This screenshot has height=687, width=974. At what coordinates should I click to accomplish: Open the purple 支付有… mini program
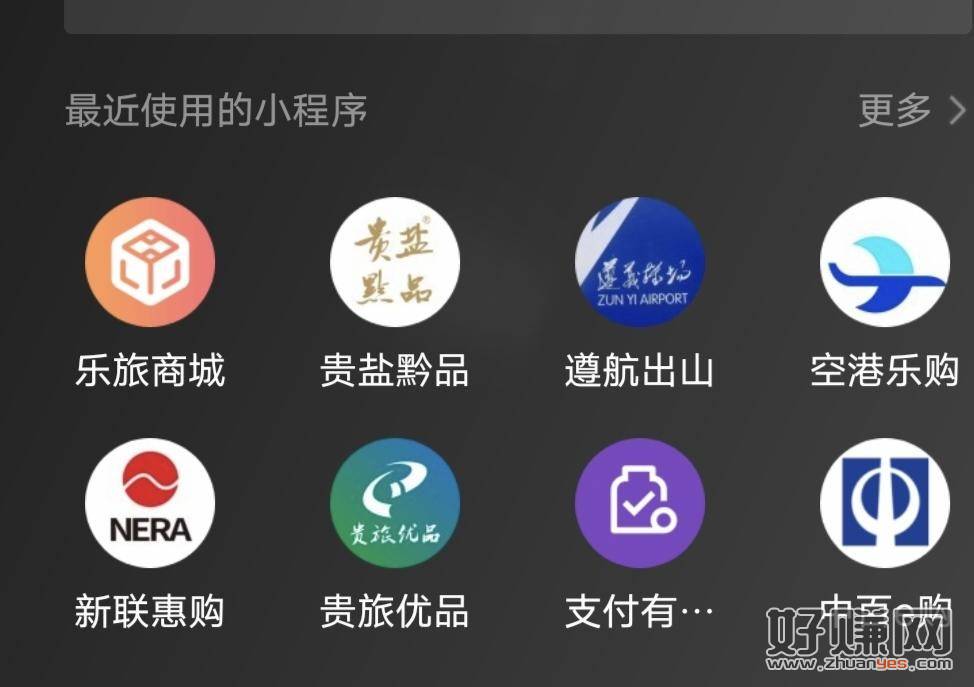[x=640, y=503]
